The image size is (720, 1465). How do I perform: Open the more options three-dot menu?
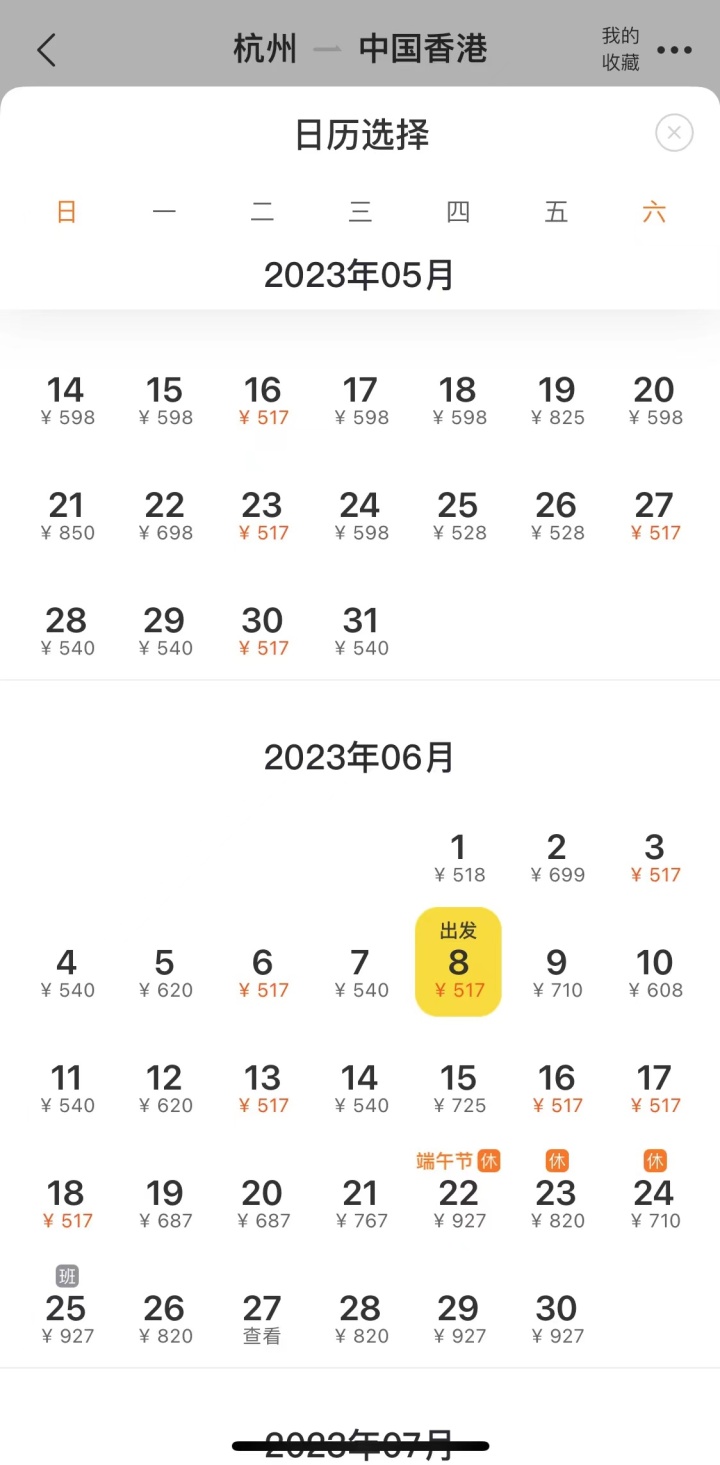click(675, 50)
